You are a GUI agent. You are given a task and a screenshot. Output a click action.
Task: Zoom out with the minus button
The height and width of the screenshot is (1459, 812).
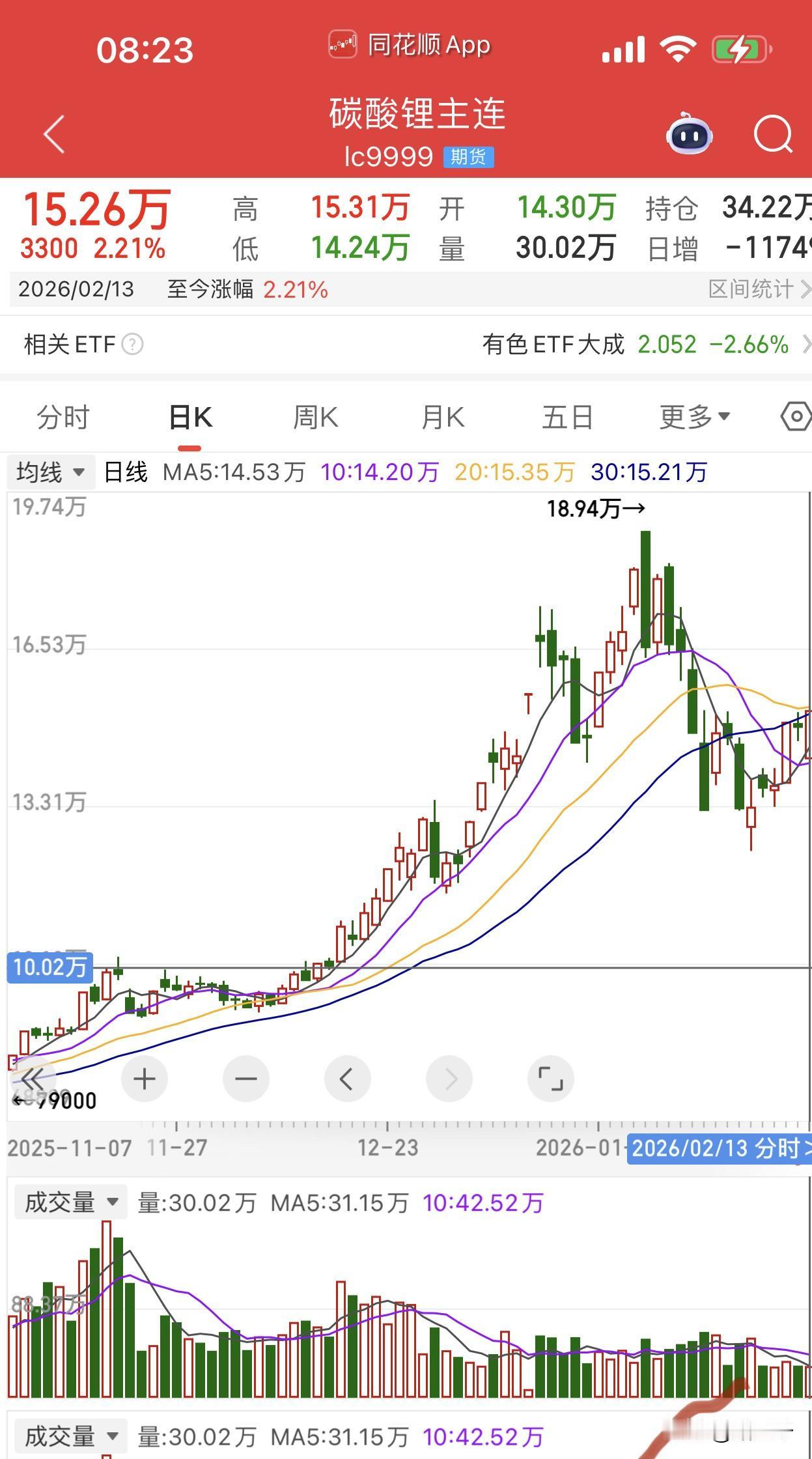coord(245,1079)
